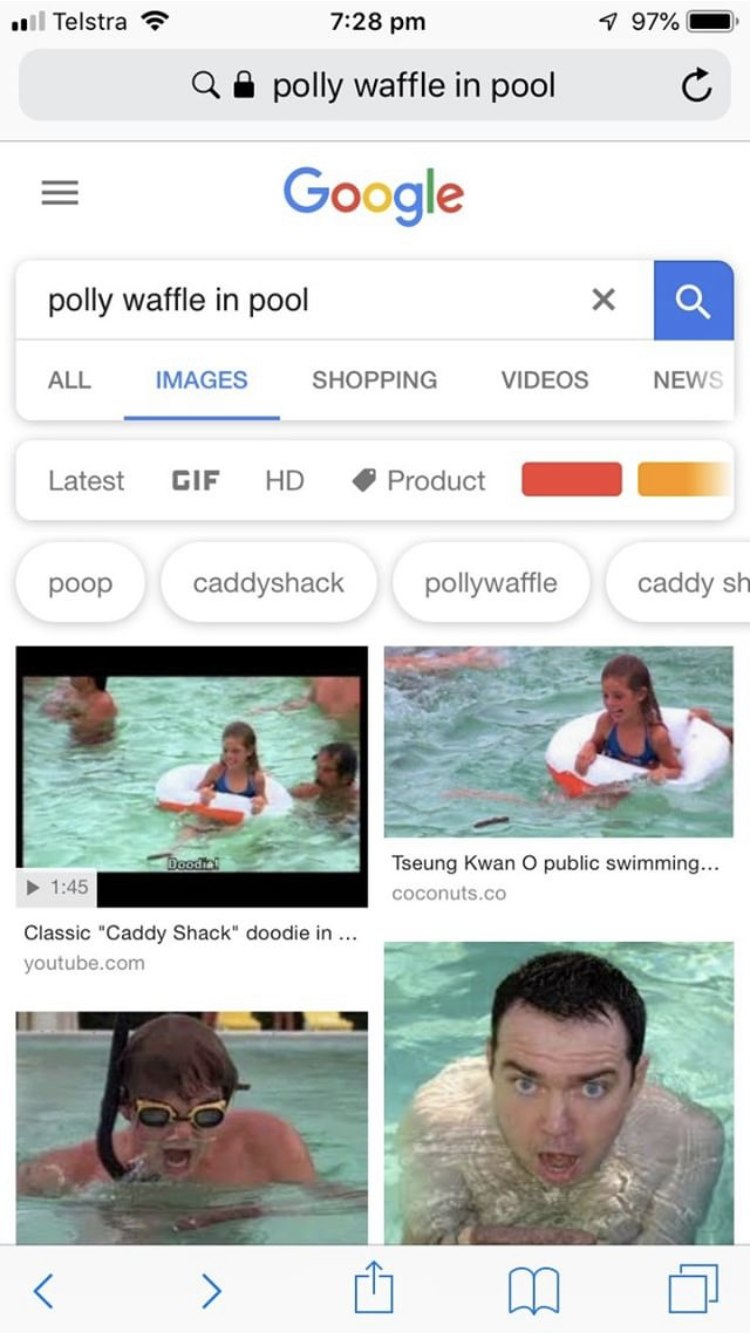This screenshot has height=1334, width=750.
Task: Tap the blue search magnifier button
Action: click(x=693, y=300)
